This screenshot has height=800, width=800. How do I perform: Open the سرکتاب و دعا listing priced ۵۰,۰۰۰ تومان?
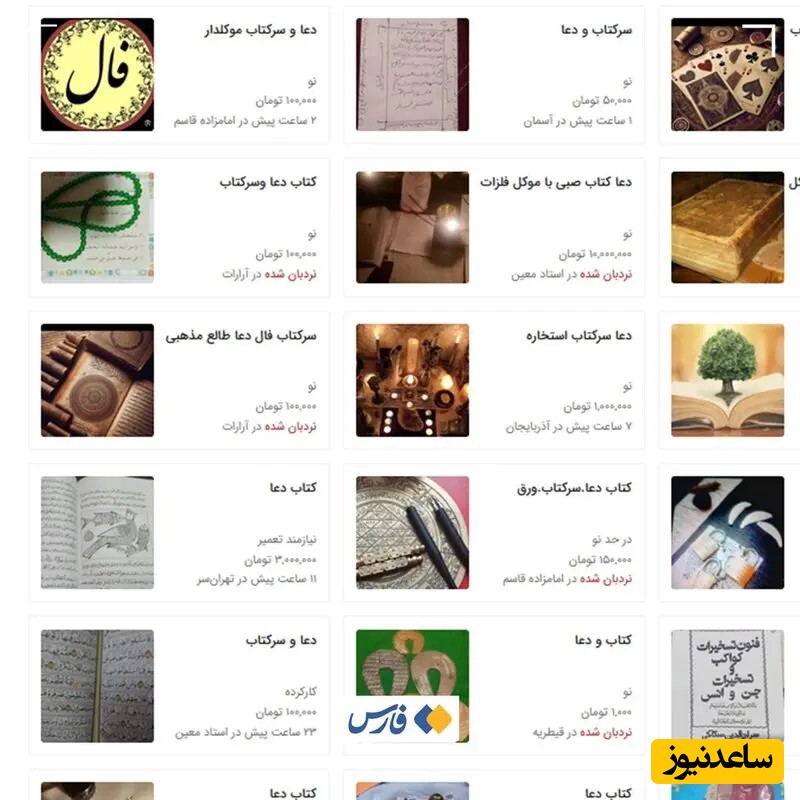click(x=596, y=30)
